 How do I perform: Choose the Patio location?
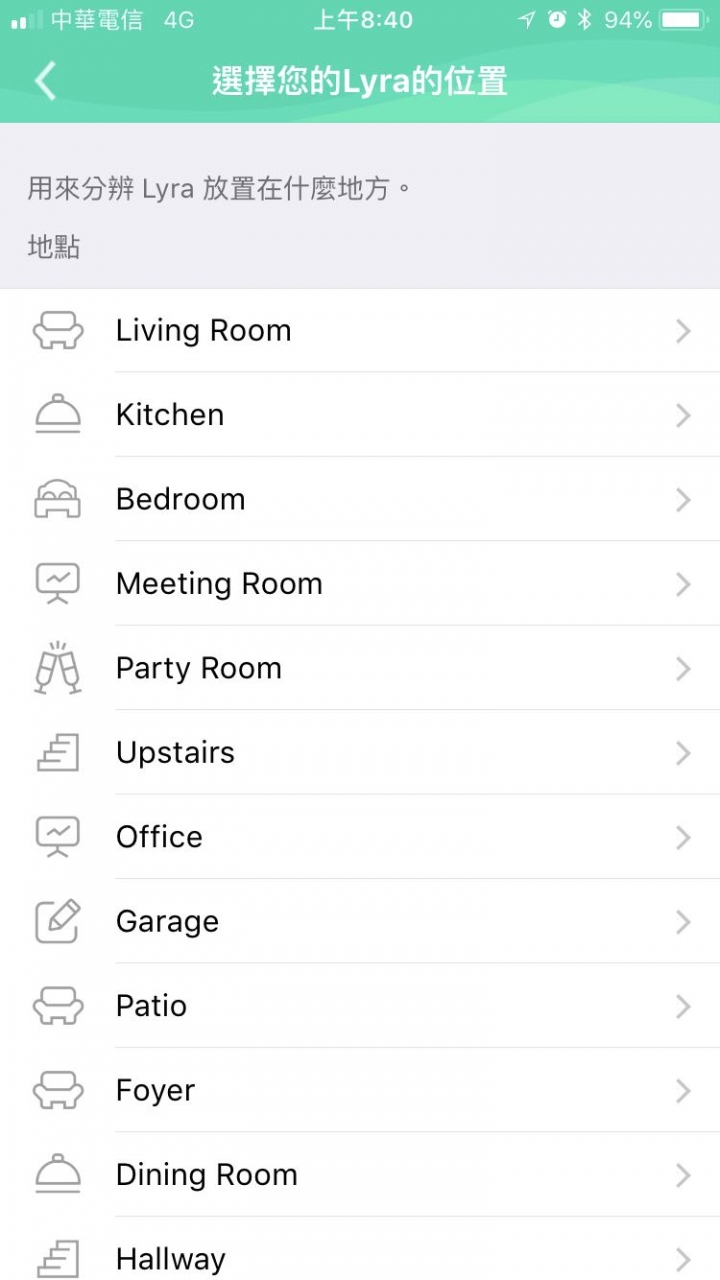[360, 1006]
